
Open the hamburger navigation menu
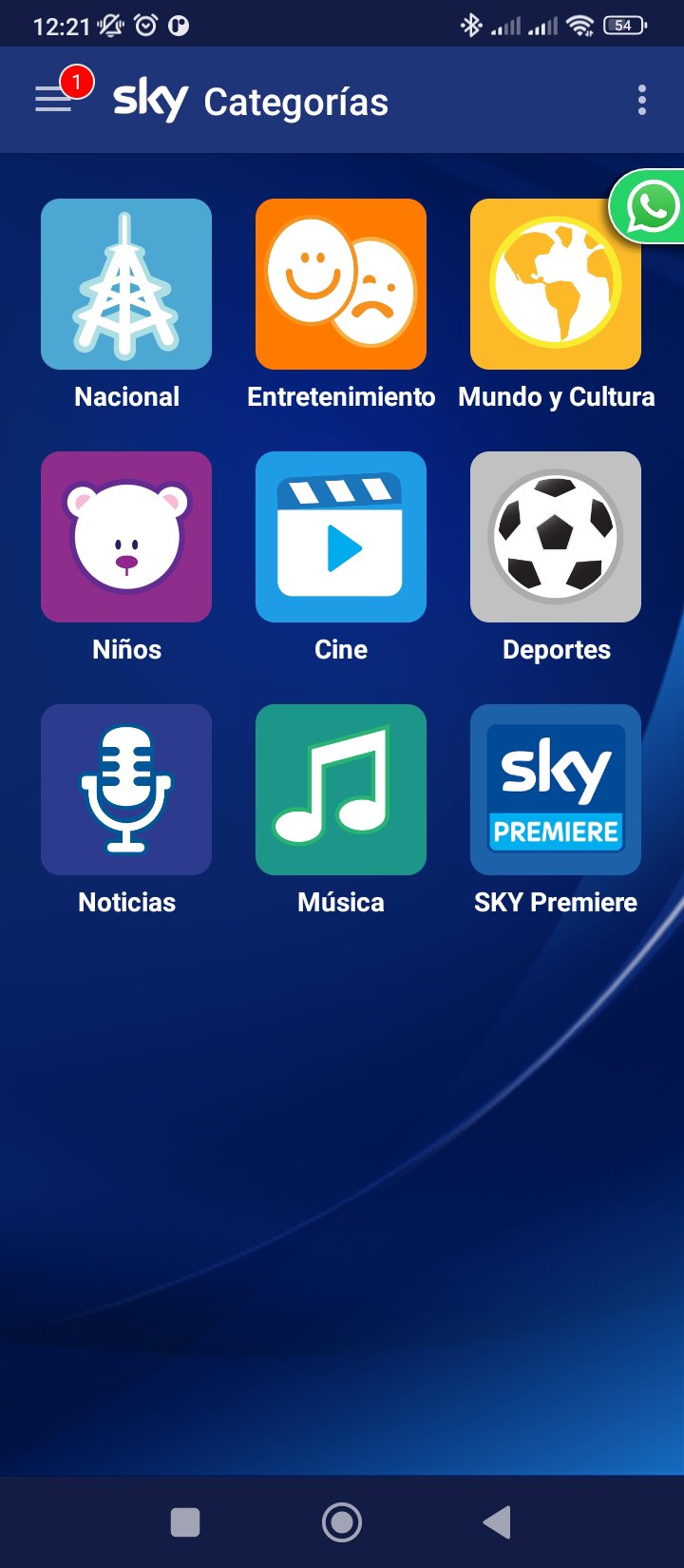click(x=54, y=100)
